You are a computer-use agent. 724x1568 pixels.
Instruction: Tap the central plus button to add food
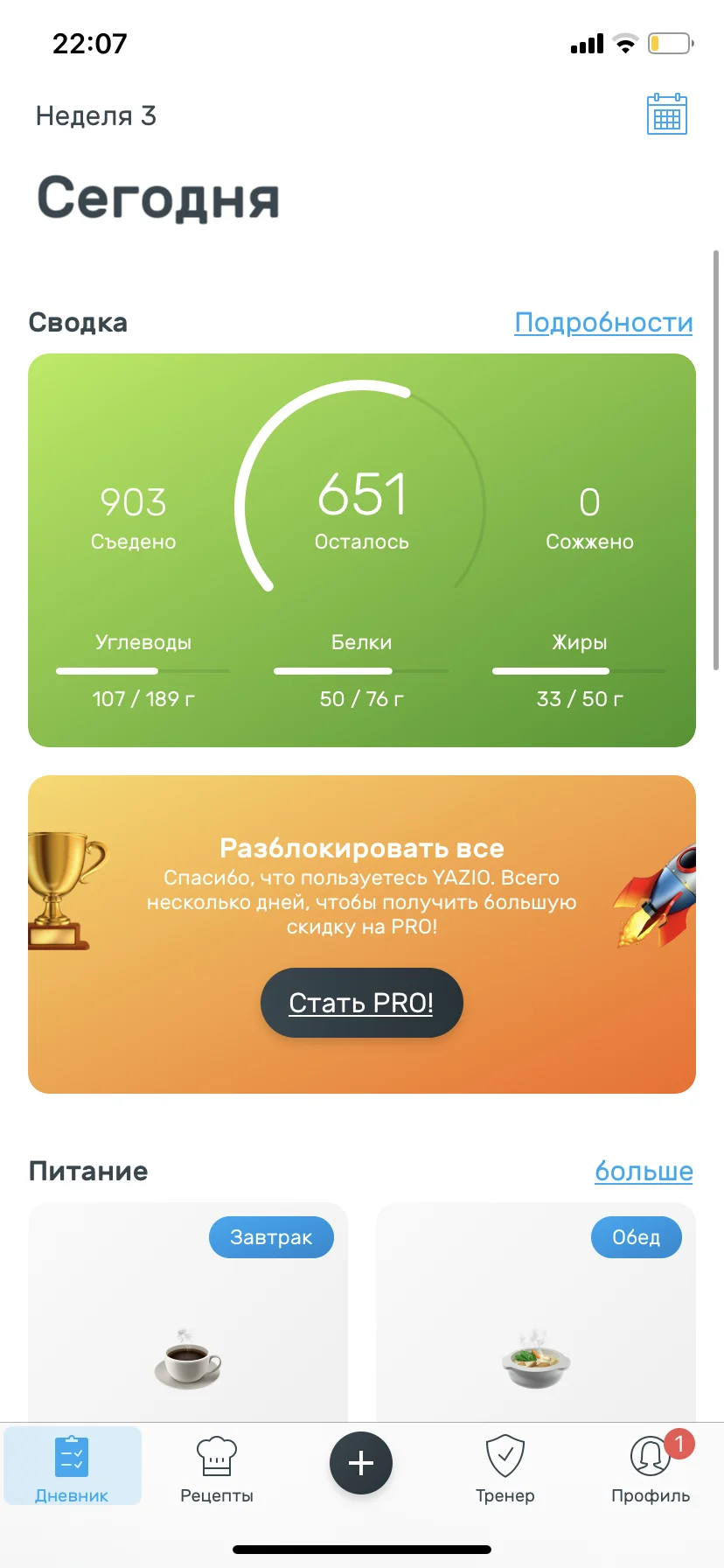pyautogui.click(x=360, y=1462)
